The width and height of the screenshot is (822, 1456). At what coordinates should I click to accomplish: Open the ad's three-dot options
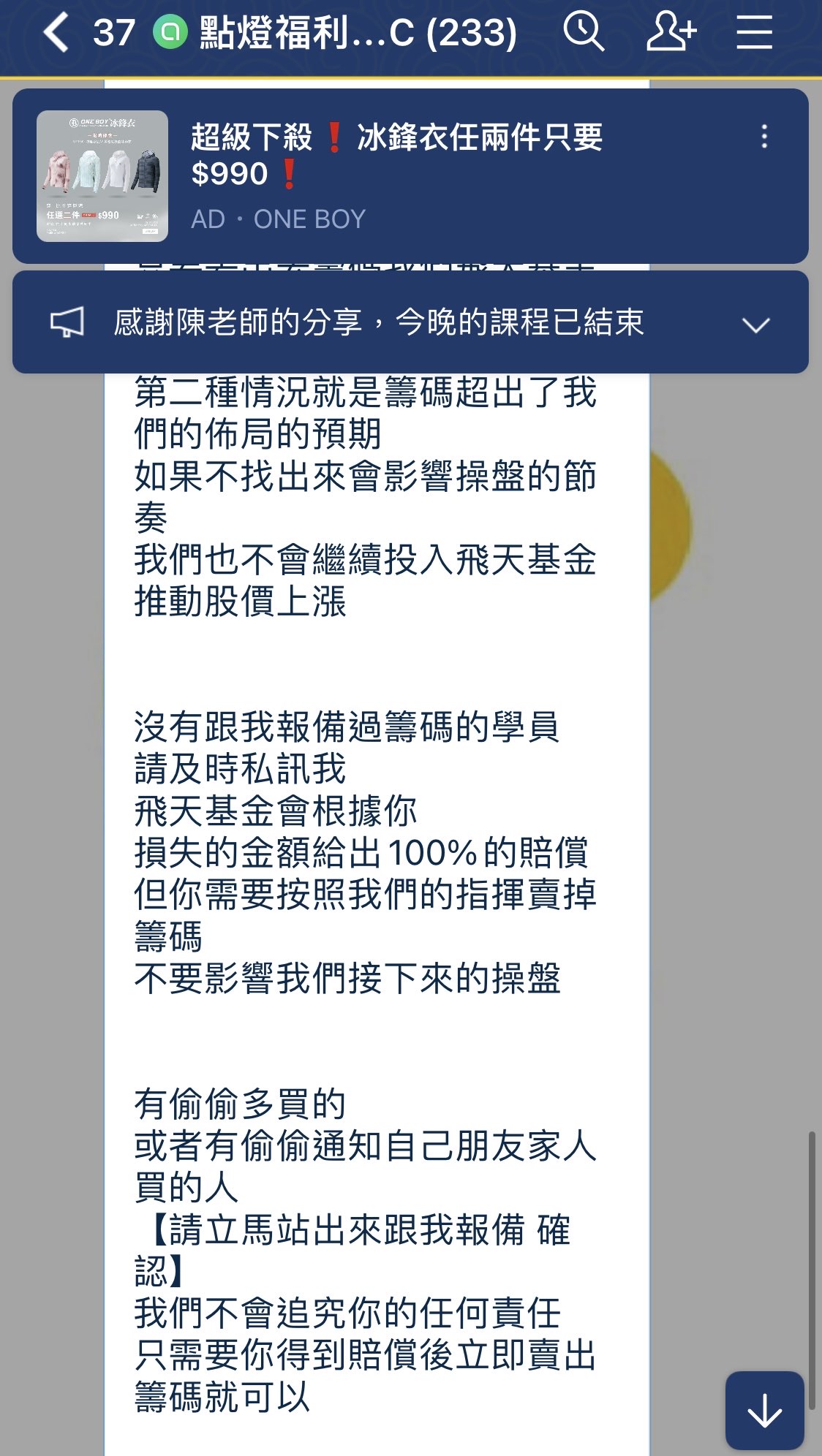(x=764, y=137)
